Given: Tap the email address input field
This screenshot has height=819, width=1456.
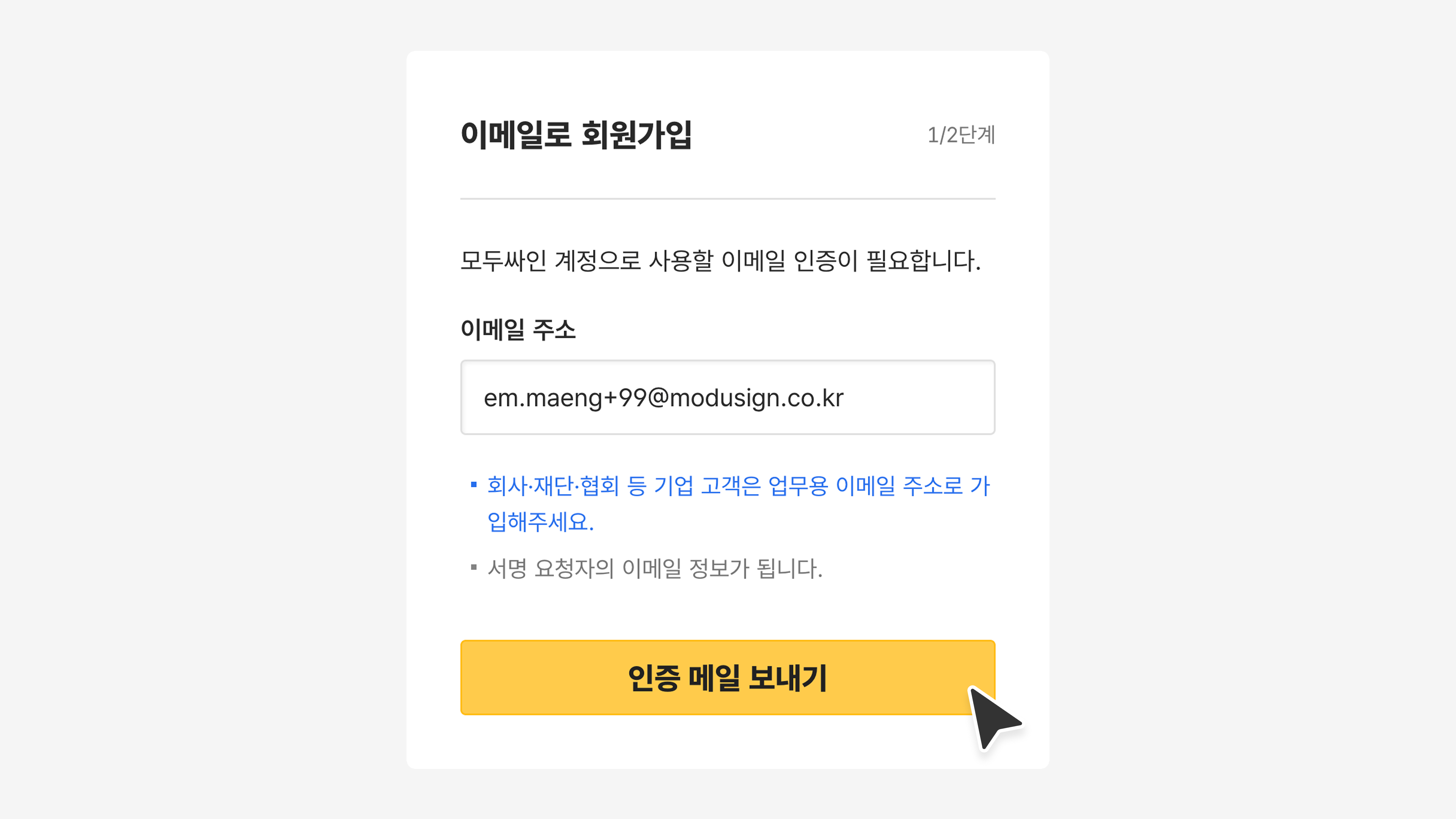Looking at the screenshot, I should coord(728,397).
